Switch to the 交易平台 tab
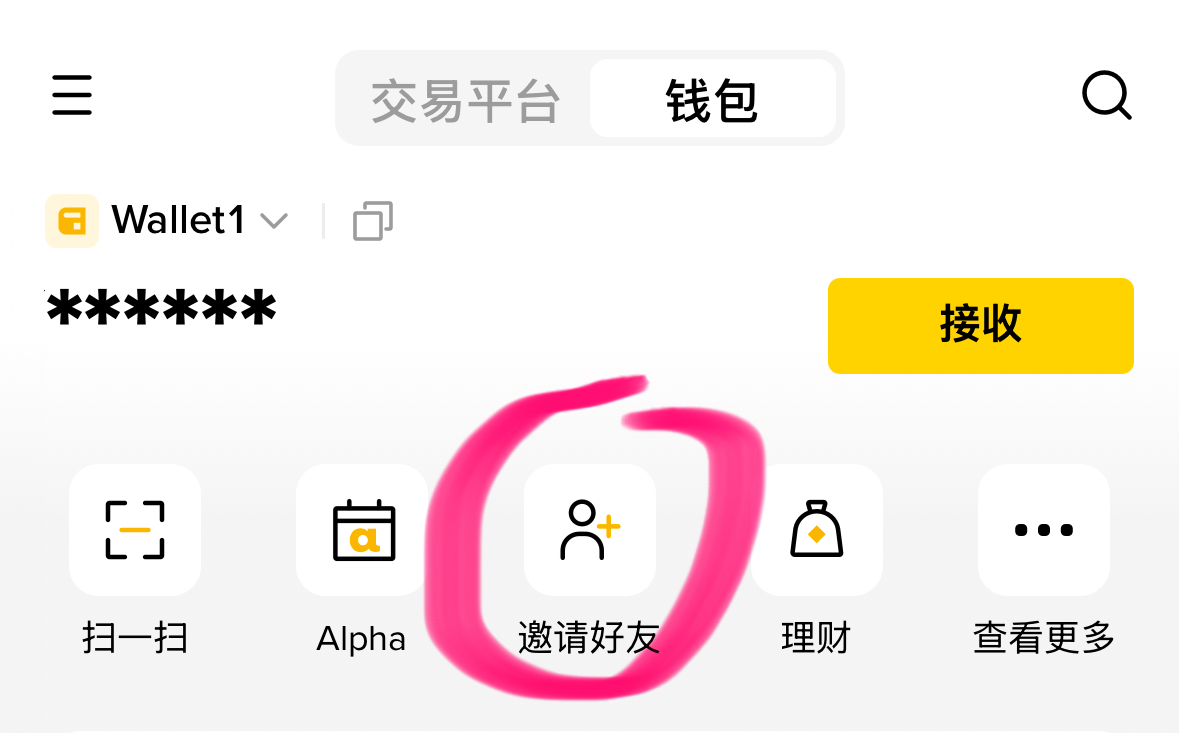 click(x=465, y=101)
